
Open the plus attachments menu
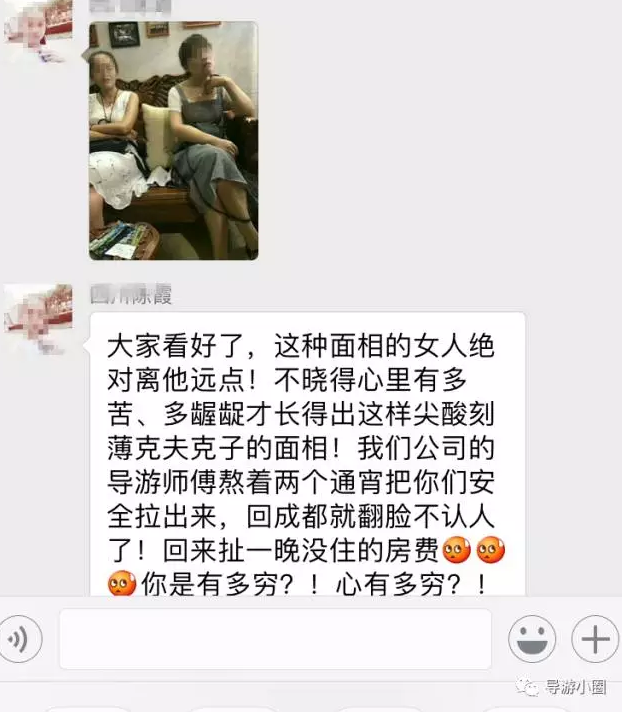pyautogui.click(x=594, y=639)
